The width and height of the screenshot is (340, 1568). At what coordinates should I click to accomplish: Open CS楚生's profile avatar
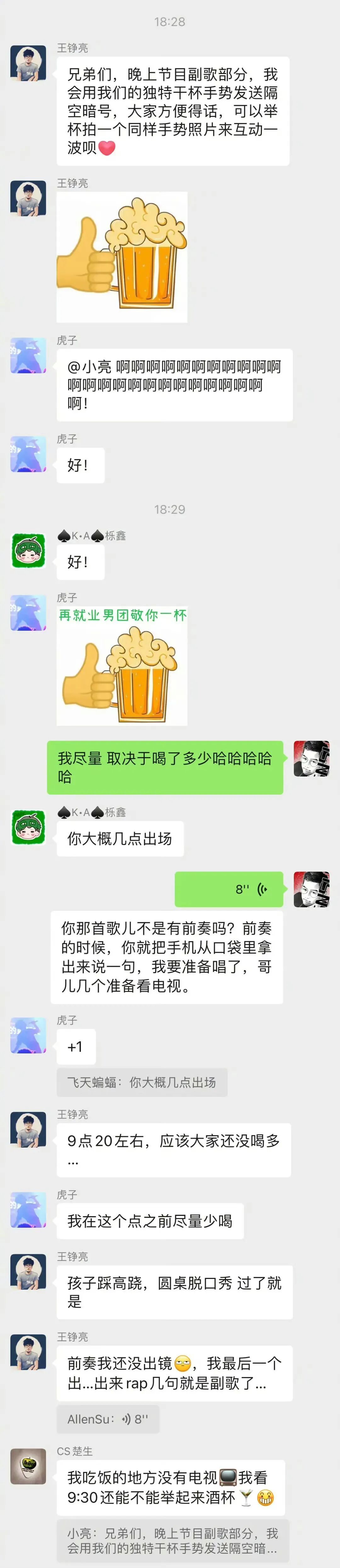pos(29,1466)
